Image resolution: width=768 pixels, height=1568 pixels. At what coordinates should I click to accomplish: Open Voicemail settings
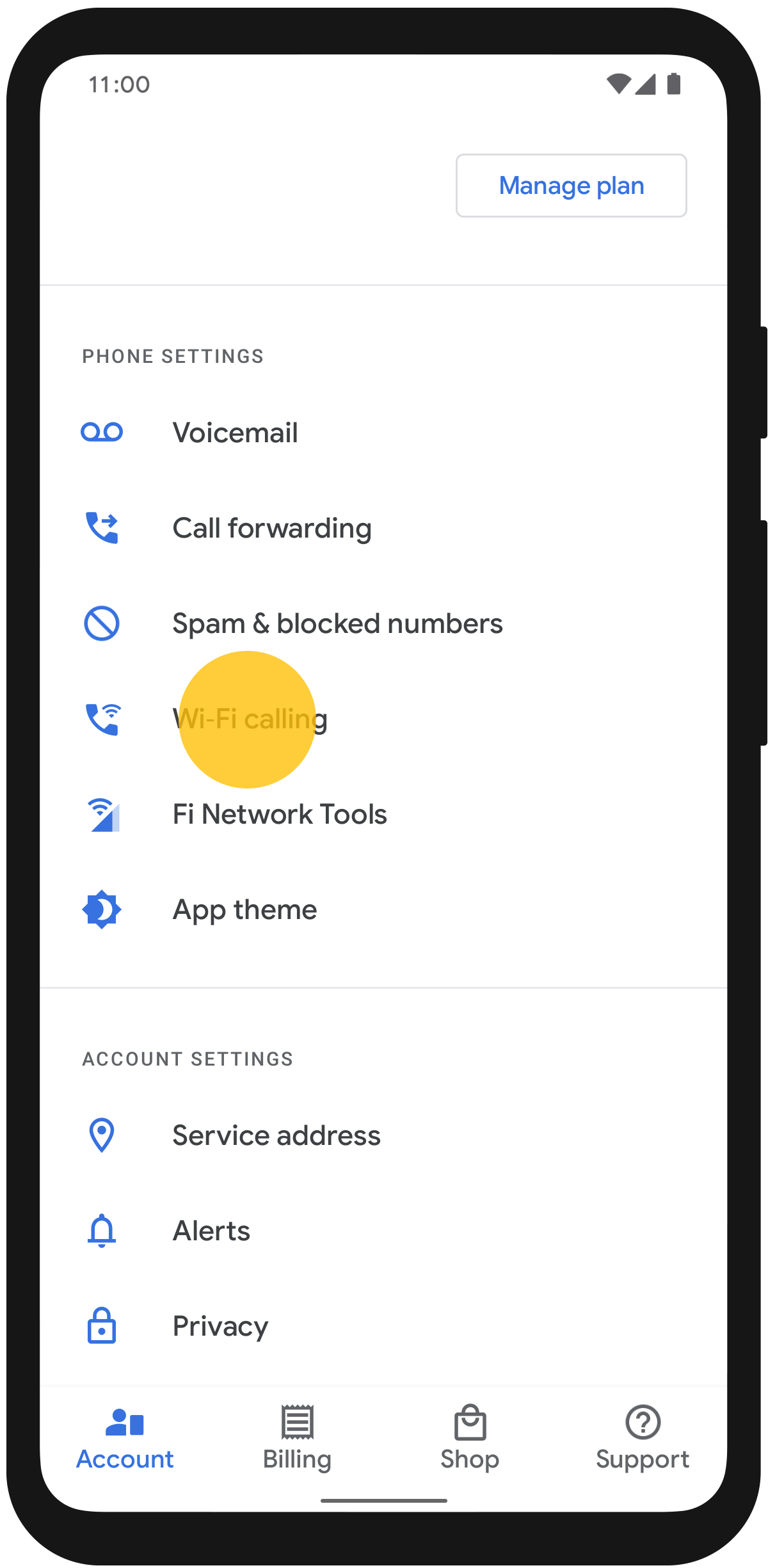[x=235, y=433]
